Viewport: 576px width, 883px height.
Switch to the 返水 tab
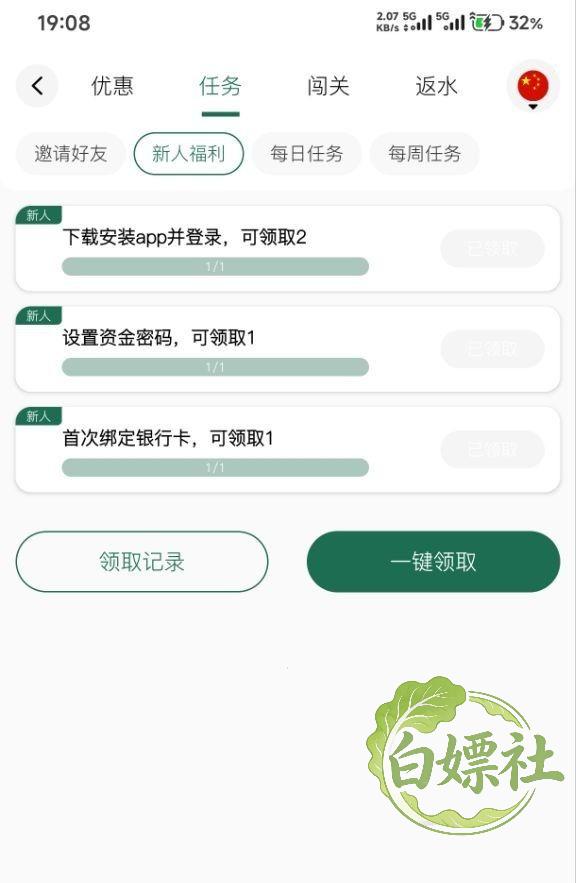(x=436, y=86)
